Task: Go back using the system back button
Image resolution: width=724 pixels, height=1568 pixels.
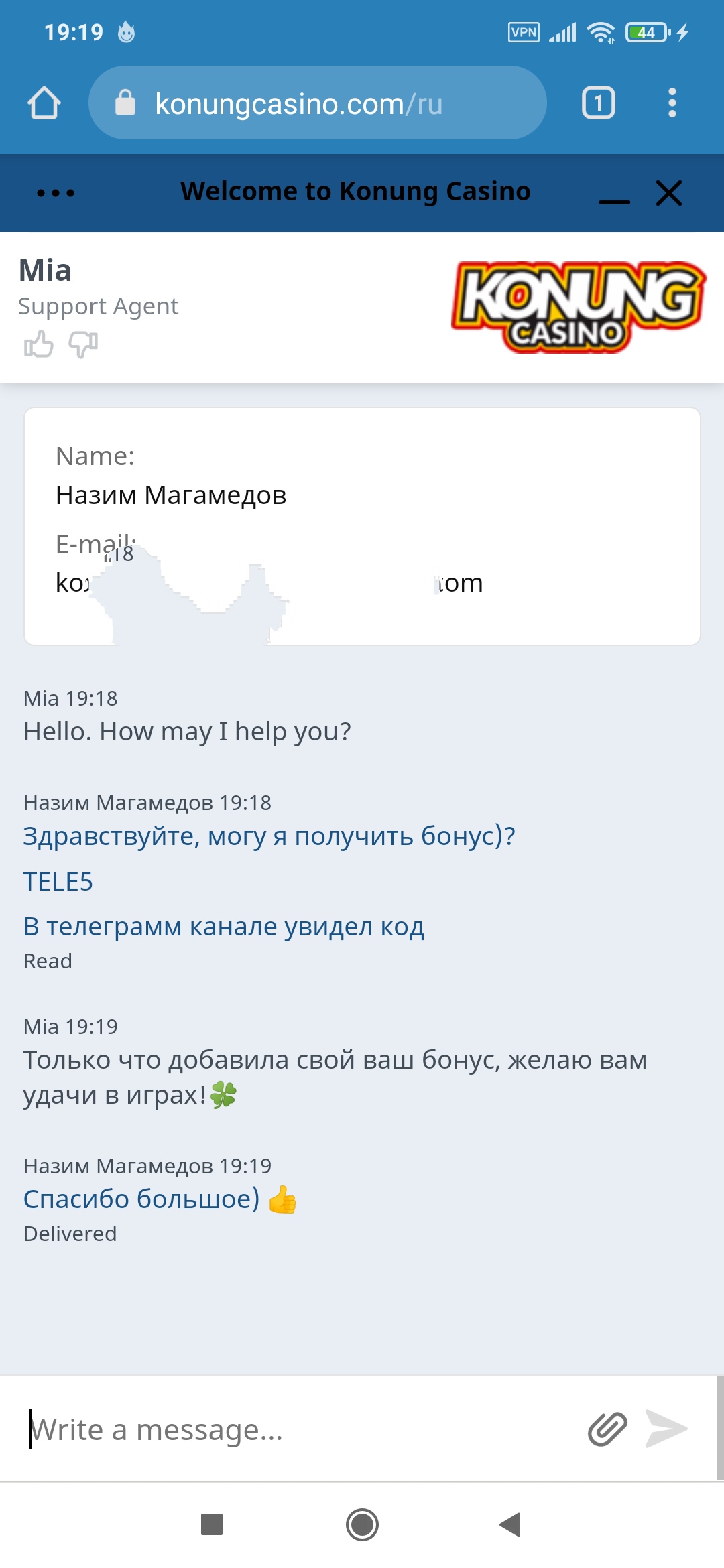Action: coord(511,1524)
